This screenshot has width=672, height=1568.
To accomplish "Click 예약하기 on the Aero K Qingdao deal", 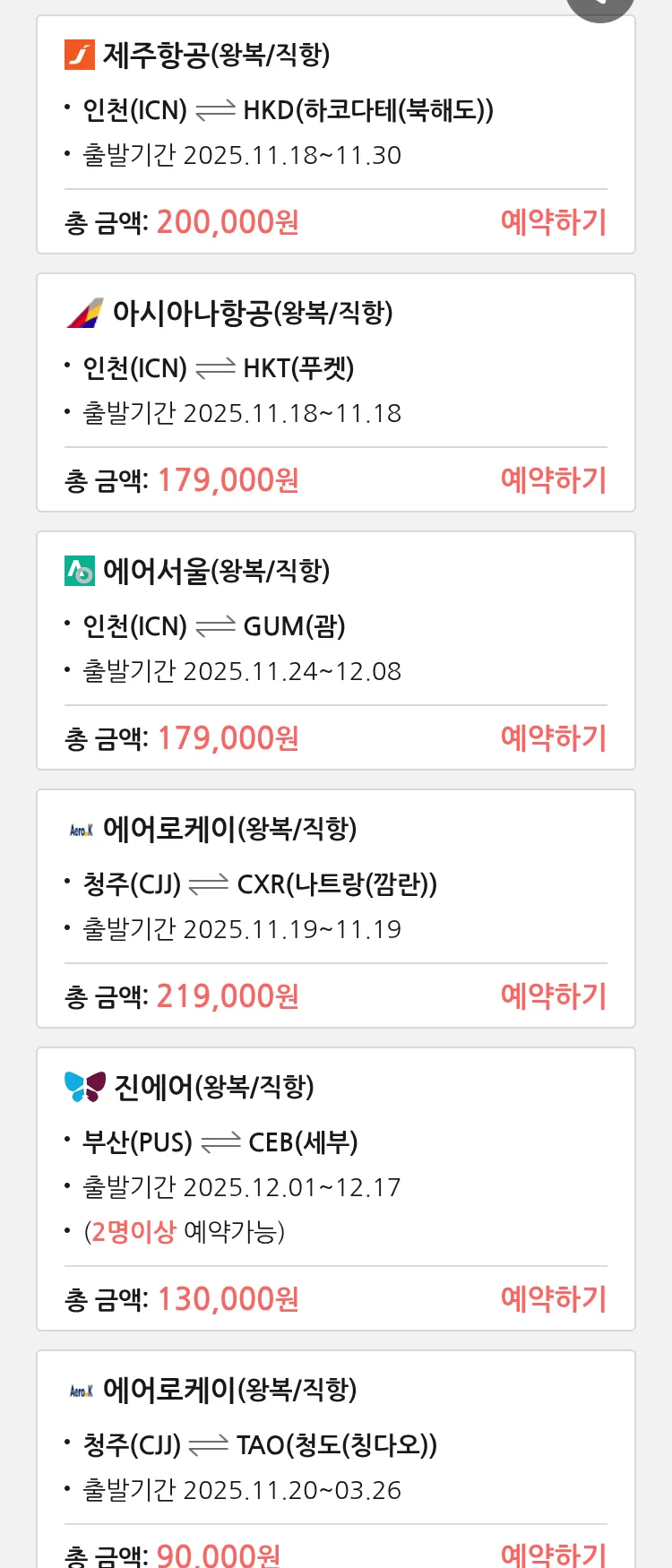I will click(x=554, y=1553).
